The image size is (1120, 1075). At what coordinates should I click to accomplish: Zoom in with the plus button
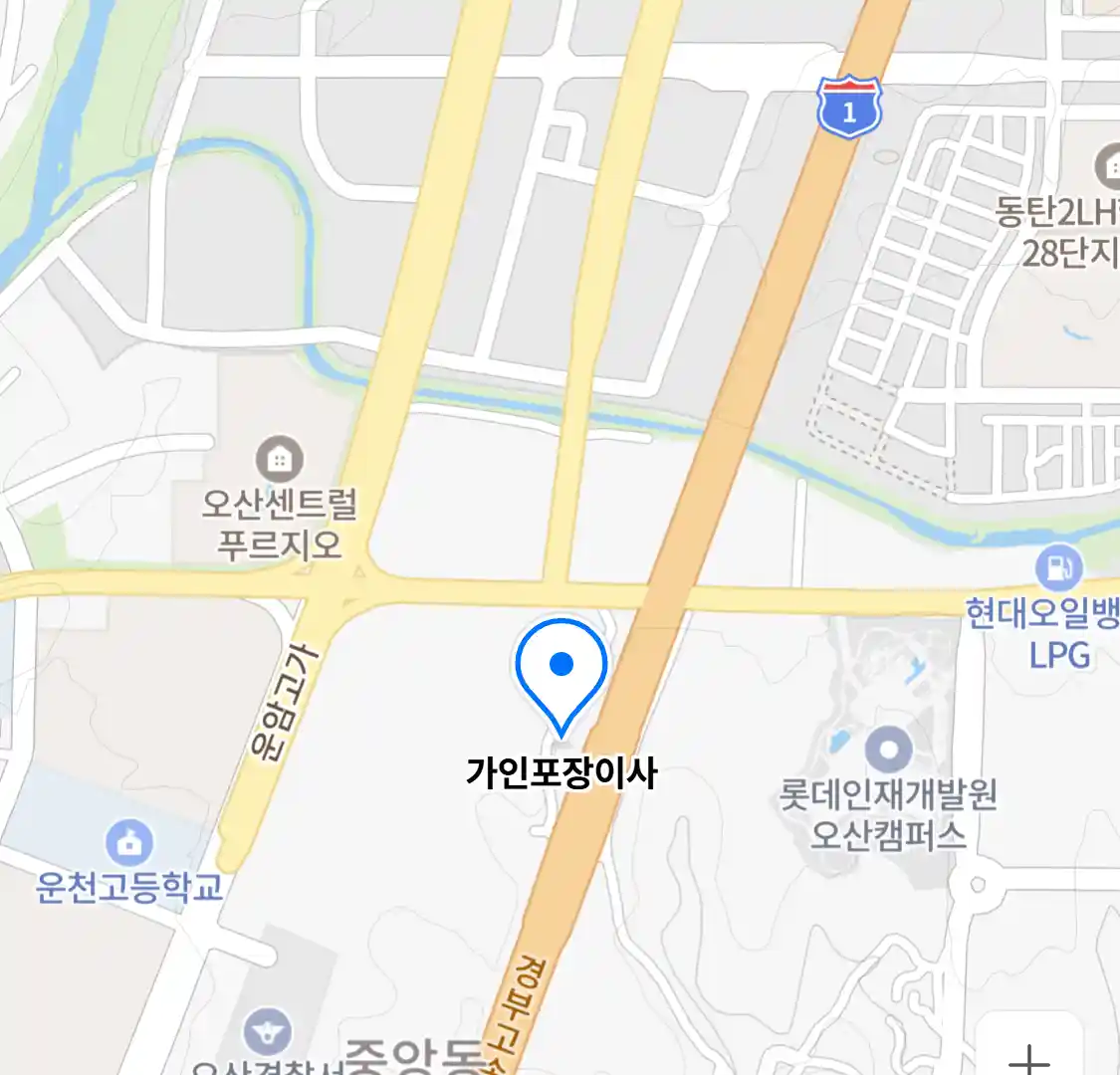[1029, 1055]
